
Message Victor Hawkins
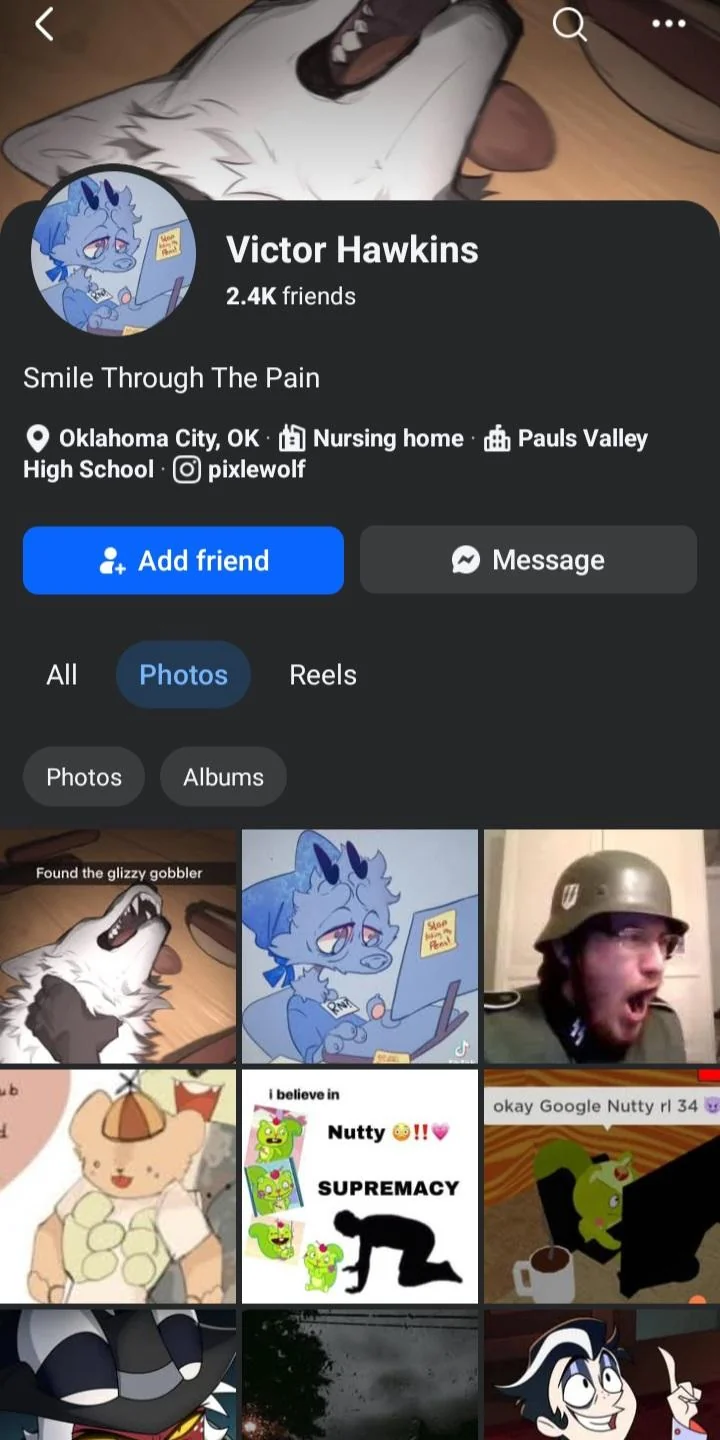528,560
